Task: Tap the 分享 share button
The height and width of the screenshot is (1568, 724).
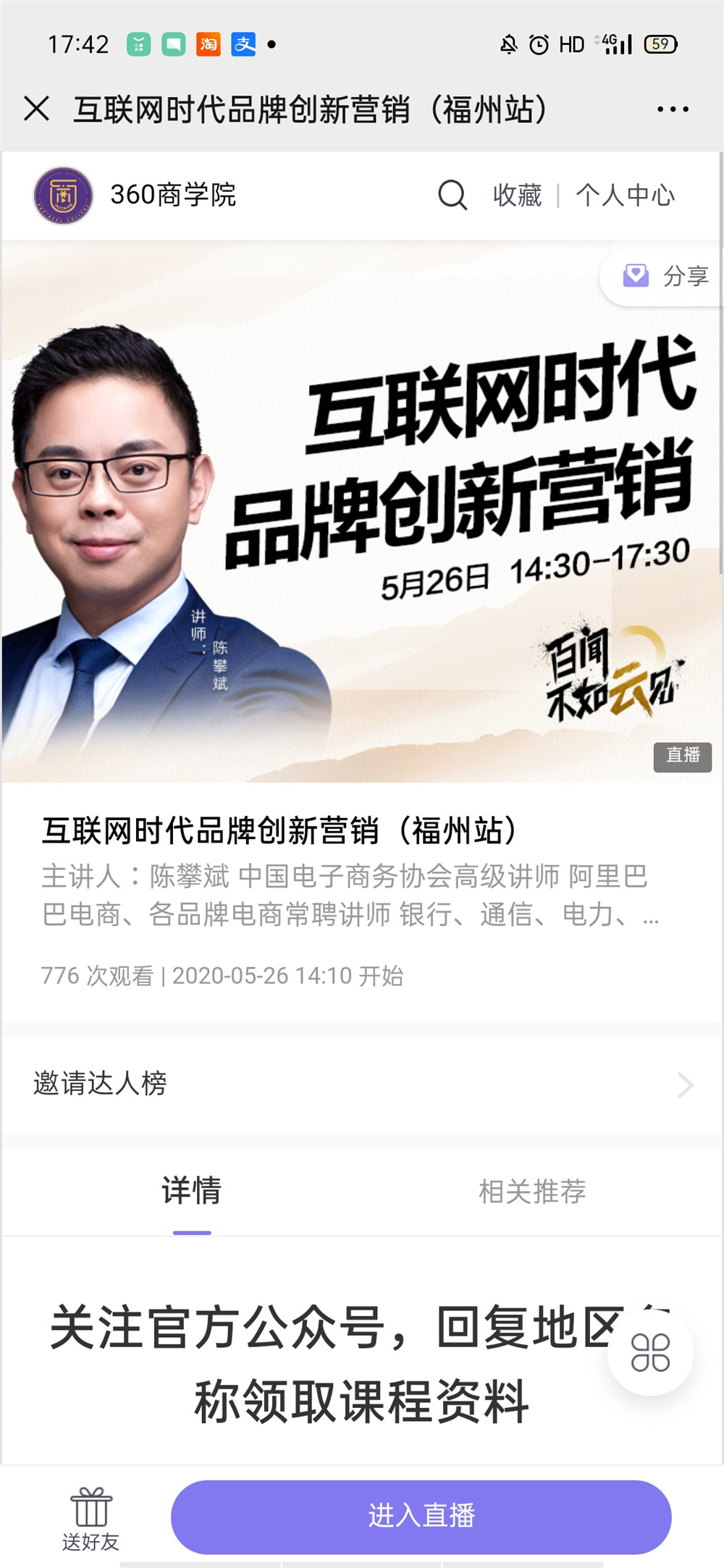Action: coord(665,276)
